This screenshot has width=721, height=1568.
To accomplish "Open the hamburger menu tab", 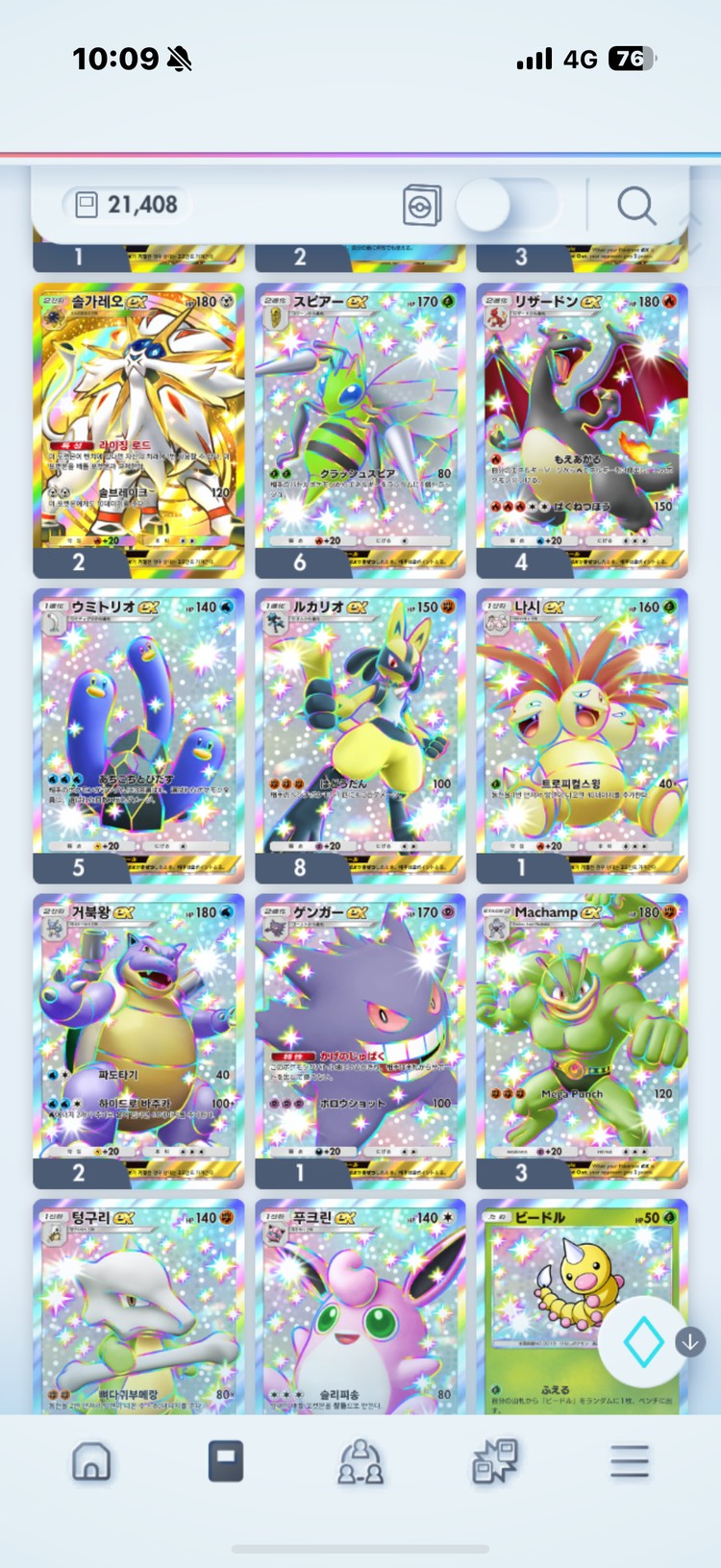I will 630,1461.
